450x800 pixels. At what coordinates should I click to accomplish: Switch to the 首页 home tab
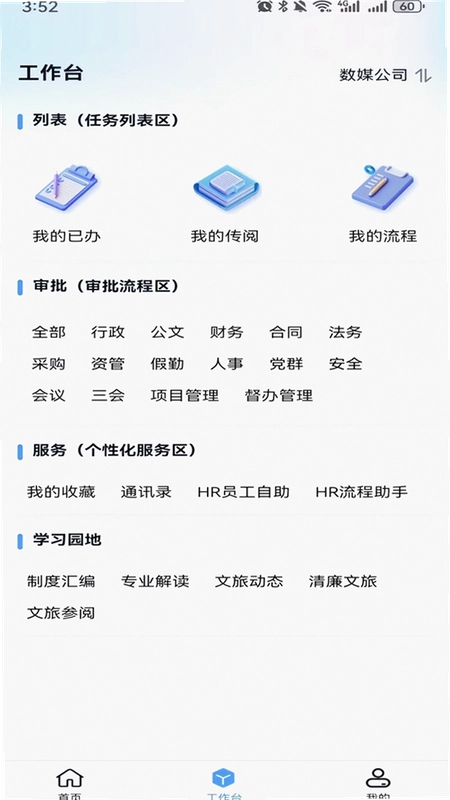69,784
